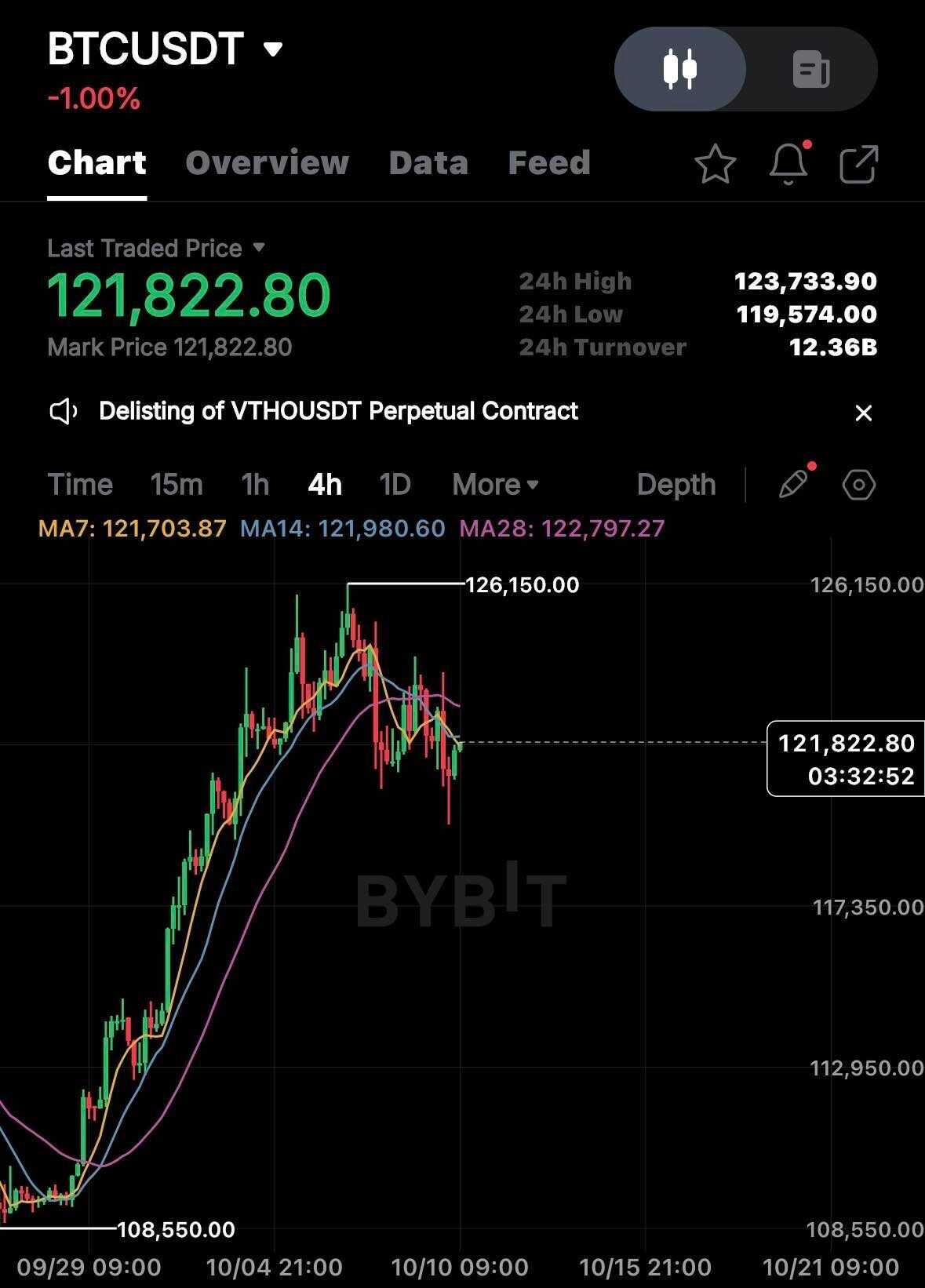Expand the More intervals menu
The image size is (925, 1288).
click(495, 485)
